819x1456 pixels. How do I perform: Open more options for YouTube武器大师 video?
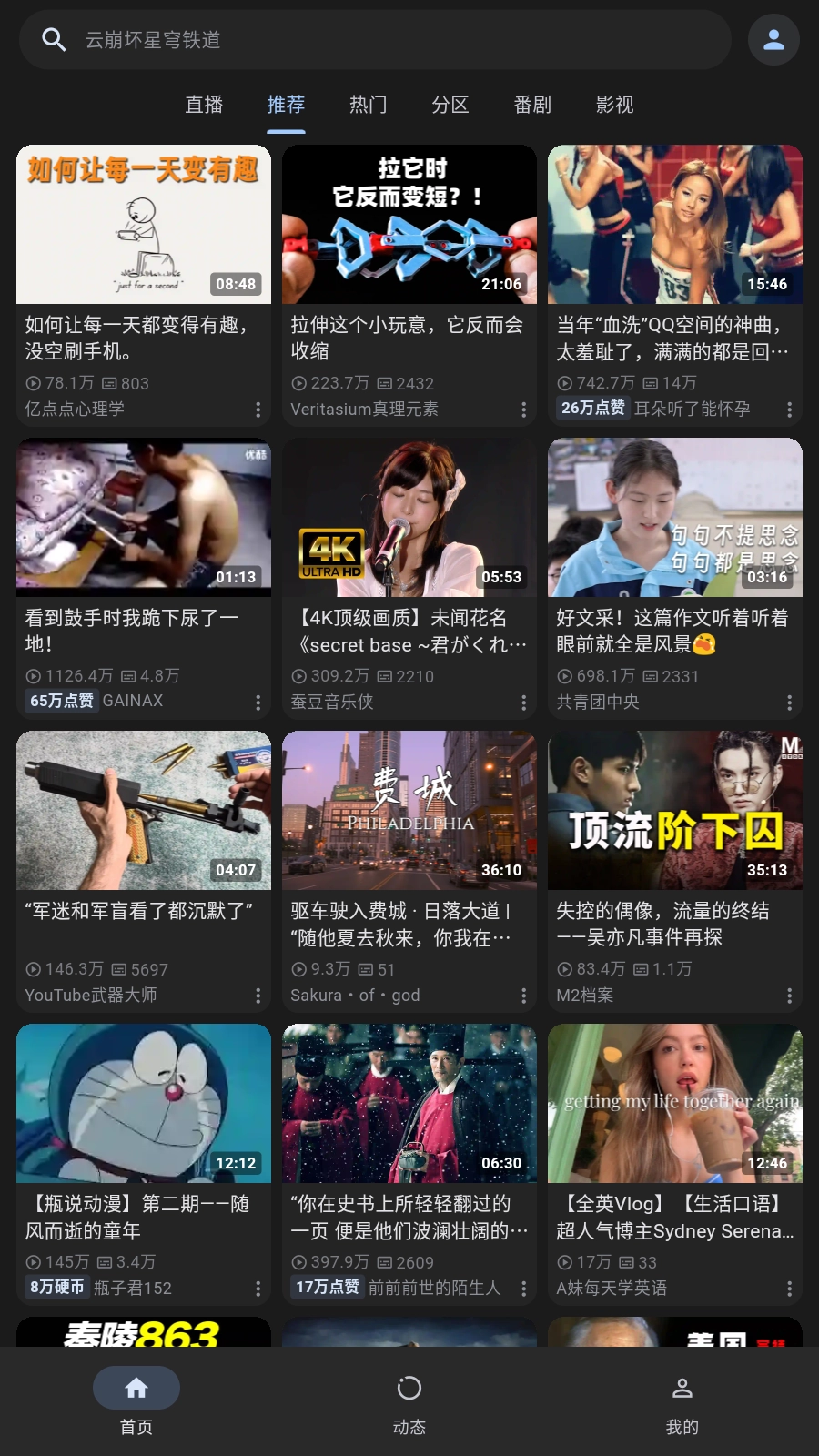pyautogui.click(x=258, y=996)
